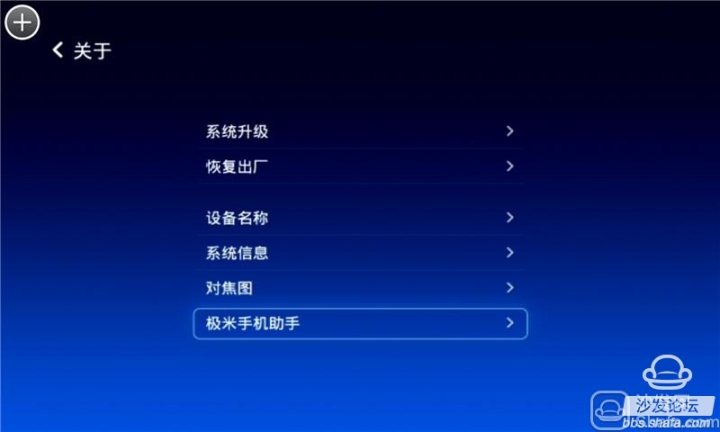Select 极米手机助手 row
720x432 pixels.
(360, 323)
